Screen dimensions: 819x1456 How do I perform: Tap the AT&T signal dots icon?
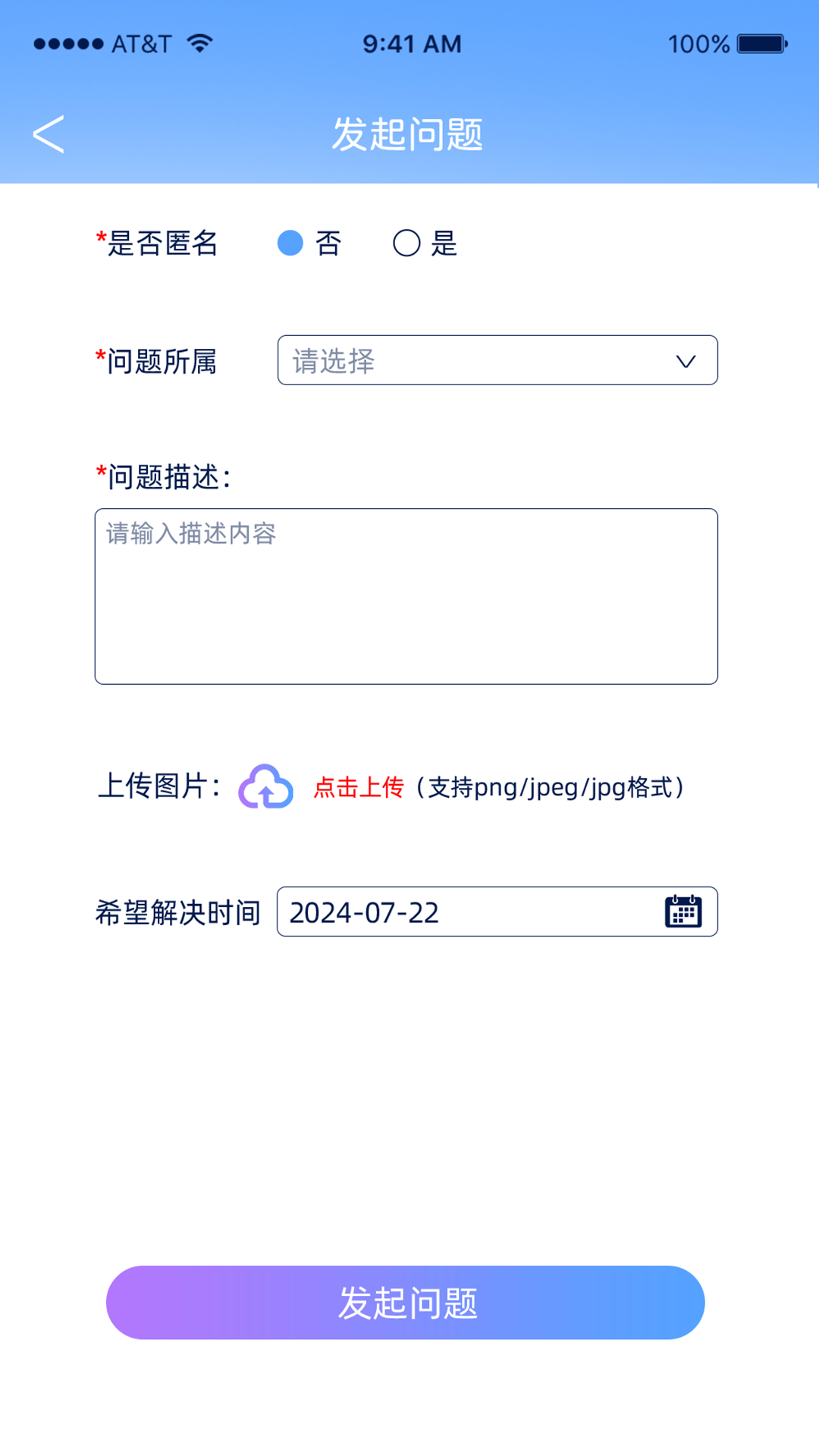click(x=68, y=43)
